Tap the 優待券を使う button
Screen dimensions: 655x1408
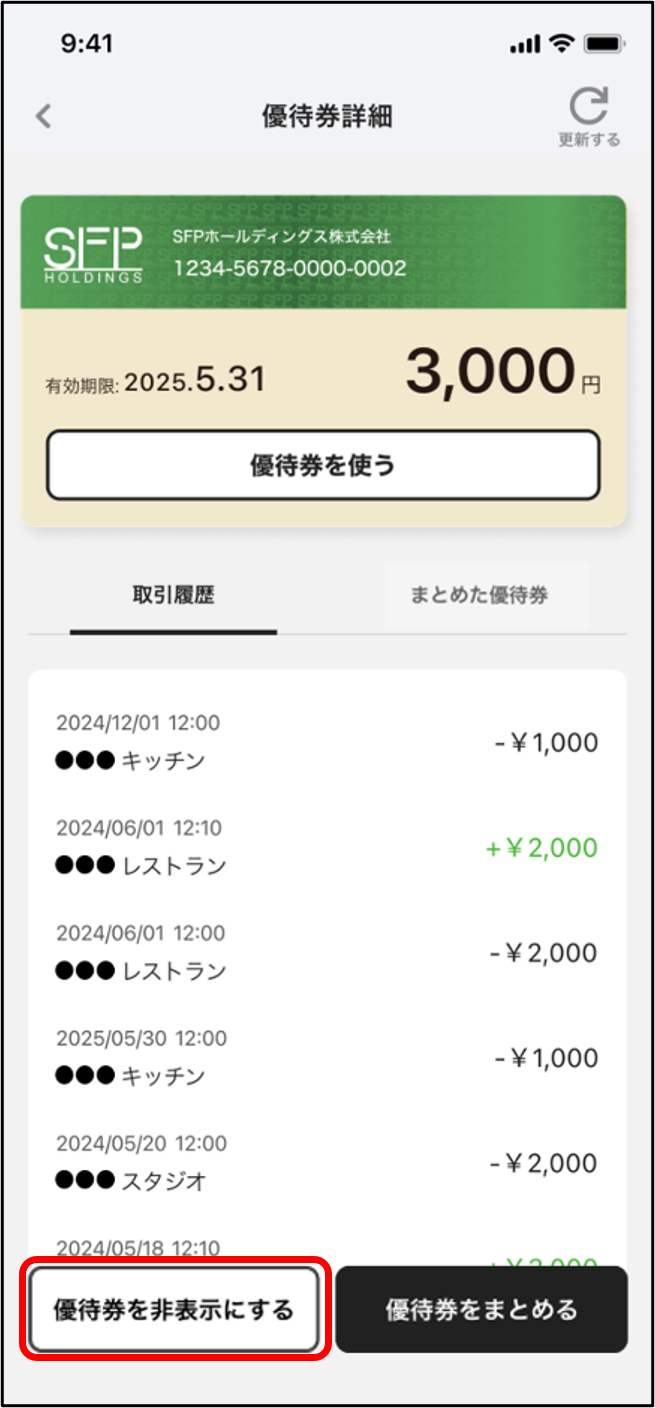tap(323, 465)
